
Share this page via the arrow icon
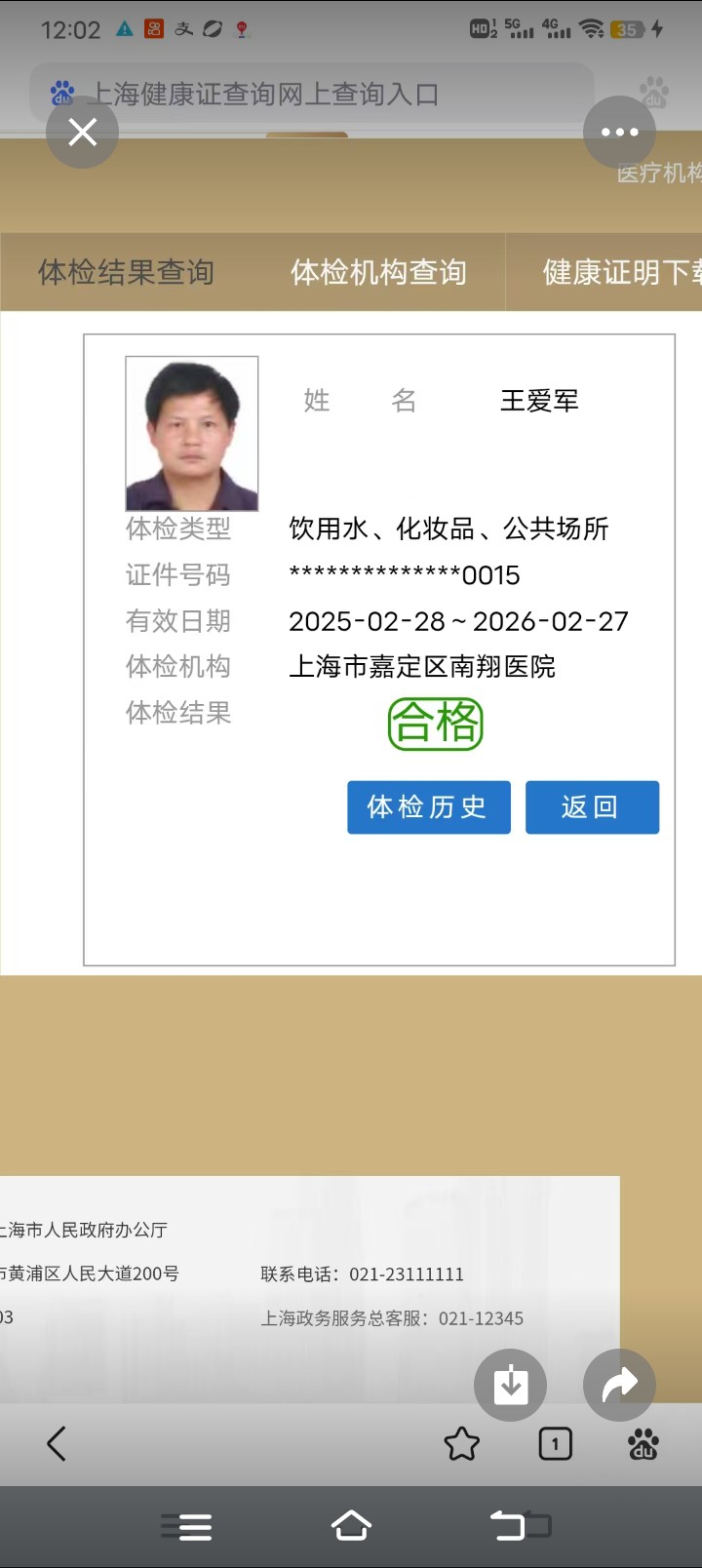tap(619, 1385)
